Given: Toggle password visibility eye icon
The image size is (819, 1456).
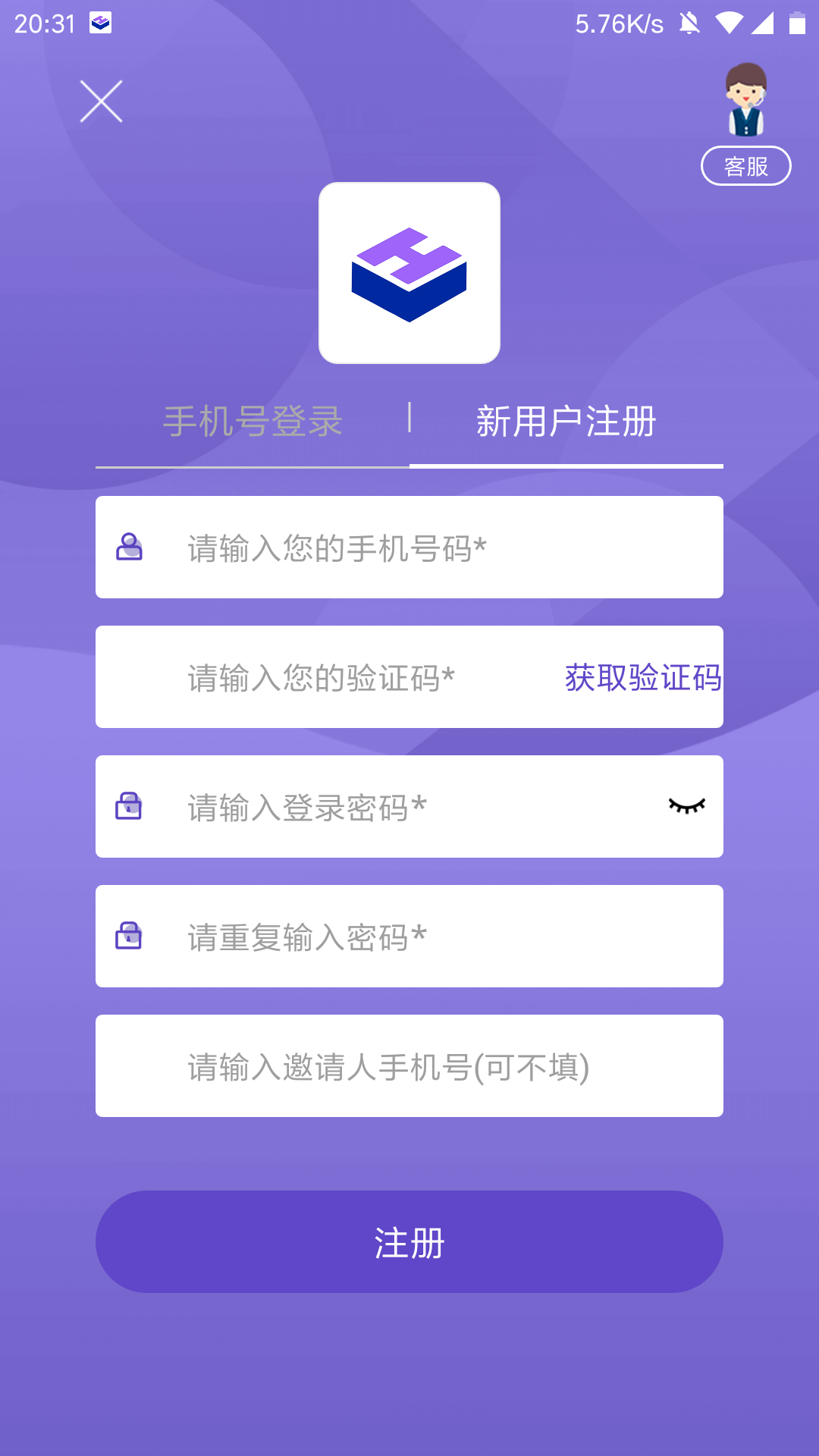Looking at the screenshot, I should click(687, 806).
